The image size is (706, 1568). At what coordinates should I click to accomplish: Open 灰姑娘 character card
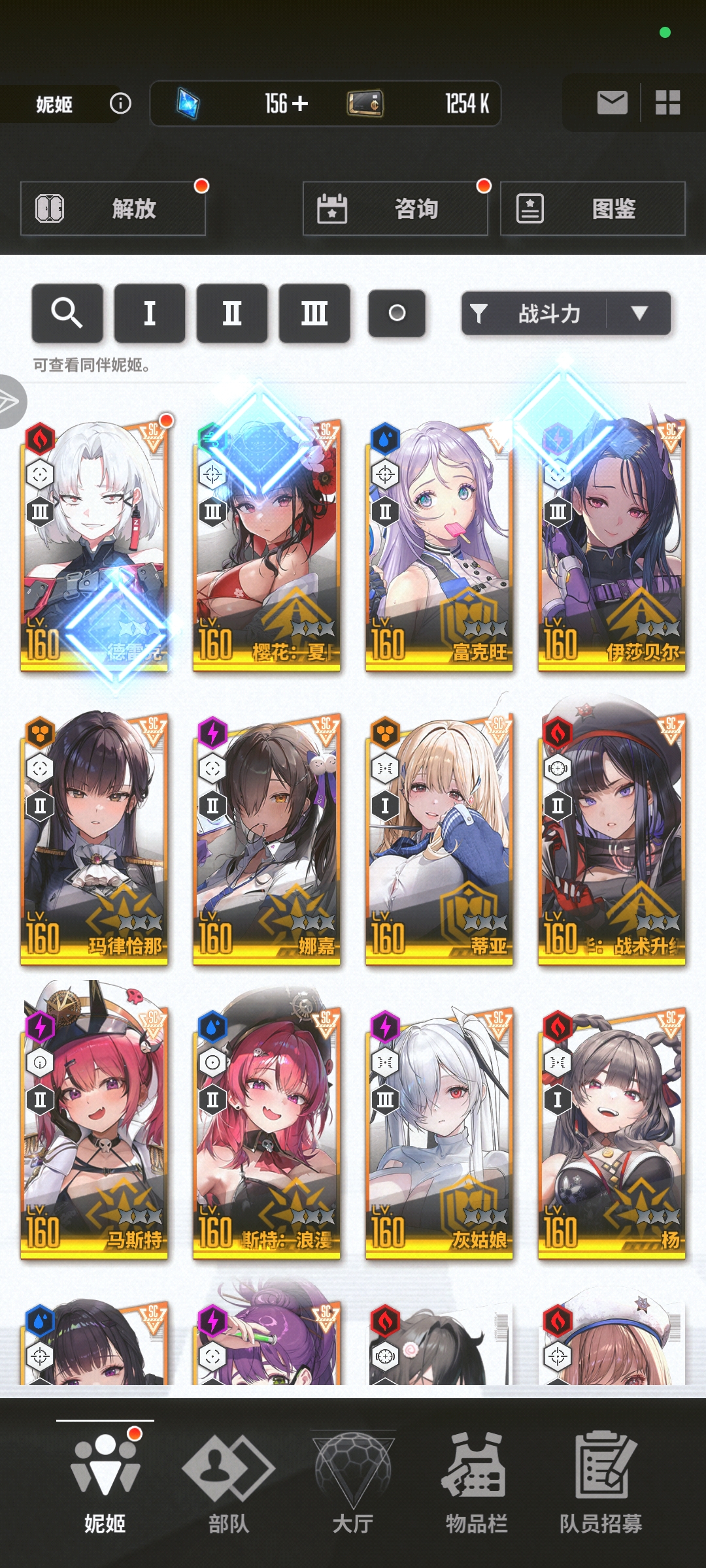439,1134
